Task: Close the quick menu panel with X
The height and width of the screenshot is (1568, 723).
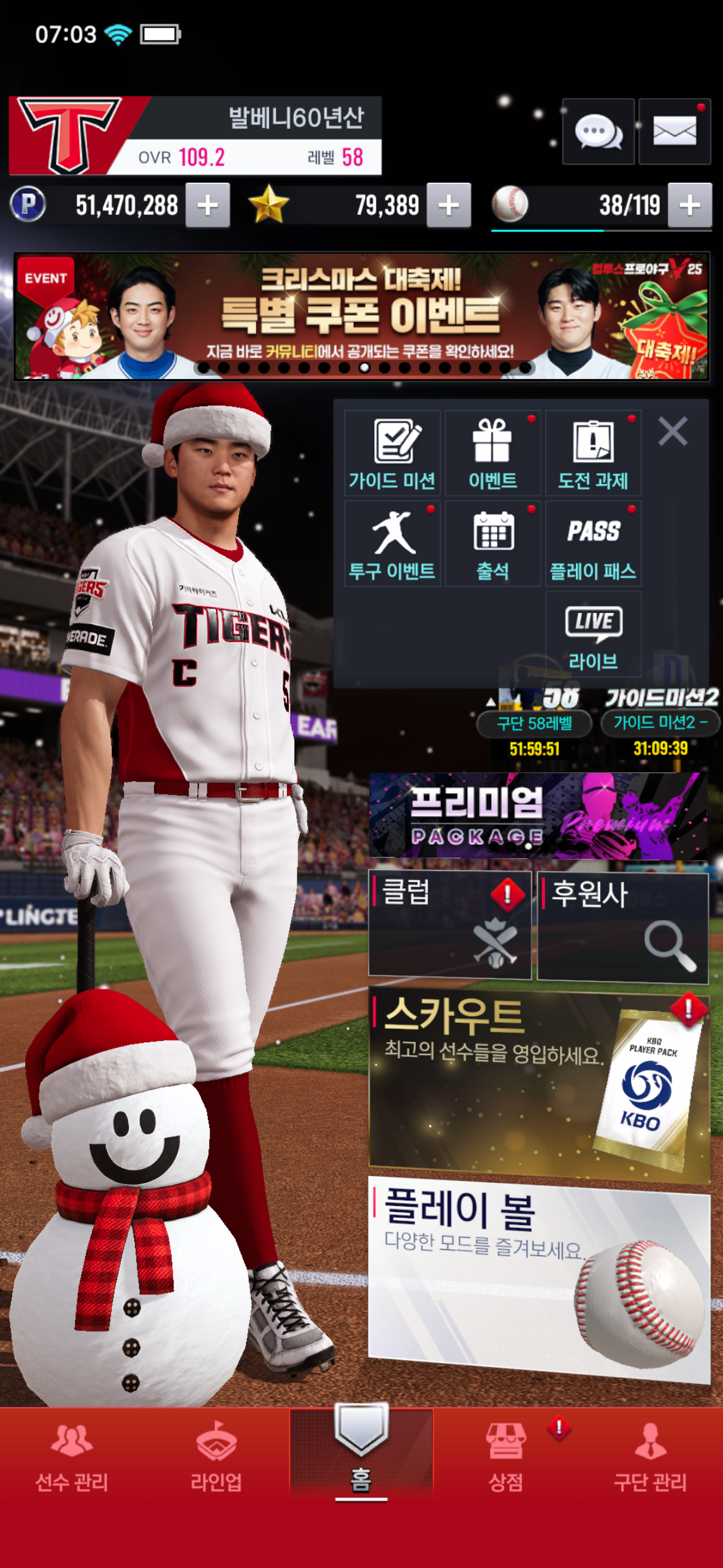Action: click(x=672, y=431)
